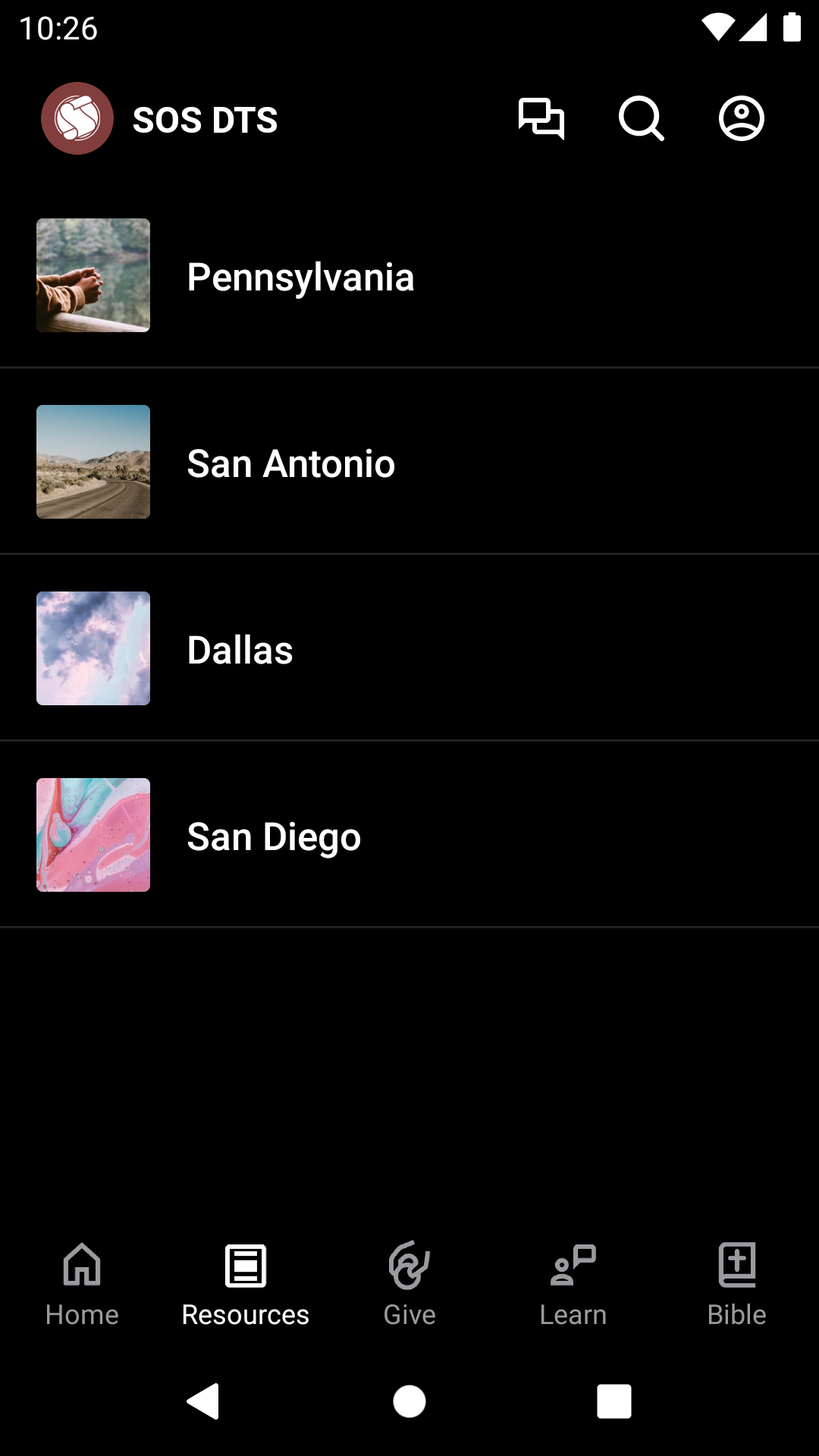Image resolution: width=819 pixels, height=1456 pixels.
Task: Open the messages chat icon
Action: (x=541, y=119)
